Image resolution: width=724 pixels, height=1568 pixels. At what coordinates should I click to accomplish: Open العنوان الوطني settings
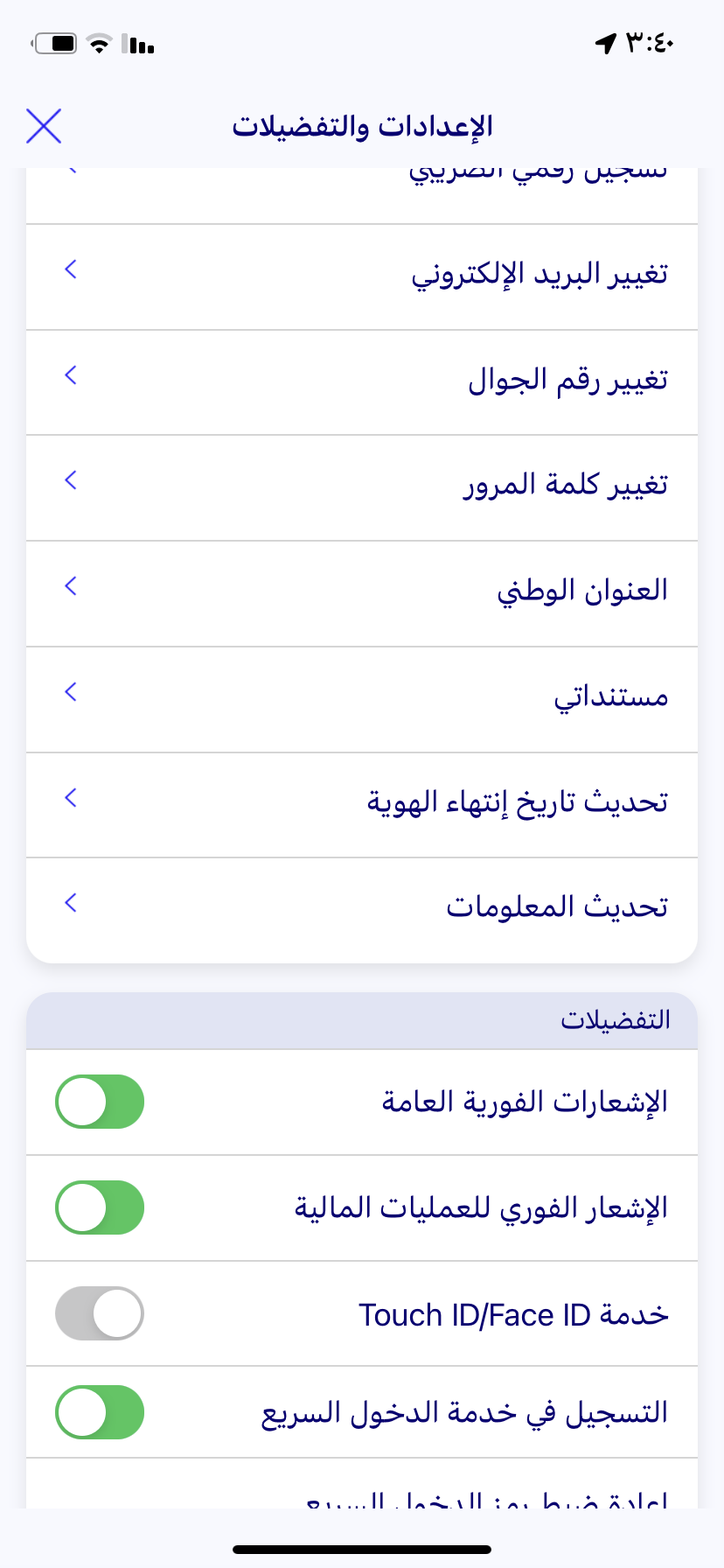pos(362,594)
